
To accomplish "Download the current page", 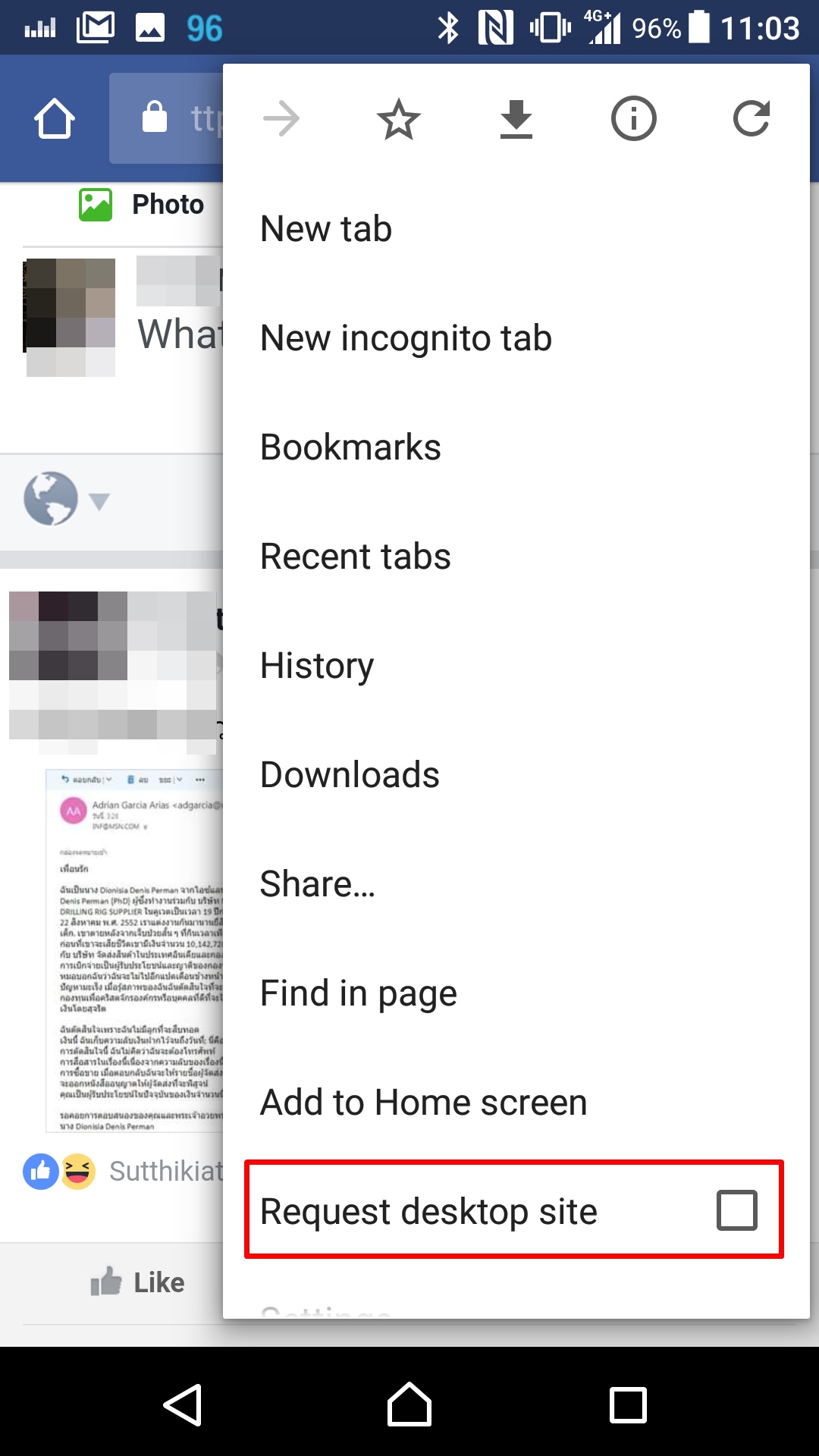I will coord(516,119).
